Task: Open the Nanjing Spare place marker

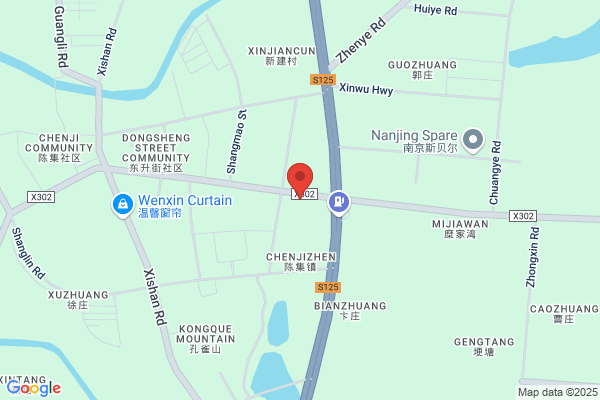Action: 473,140
